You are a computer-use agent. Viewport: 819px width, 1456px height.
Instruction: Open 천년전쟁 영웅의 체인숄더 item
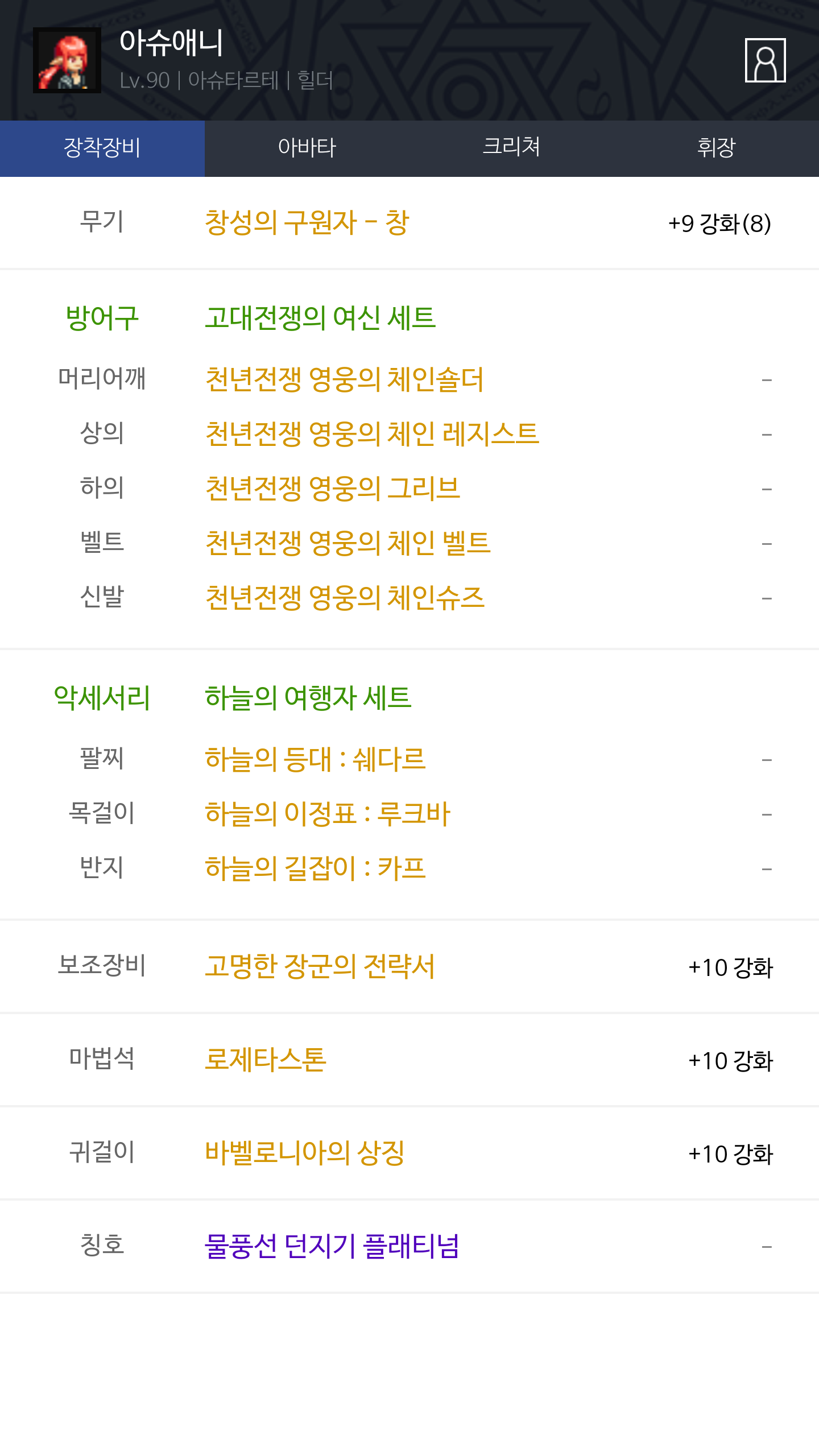pos(345,379)
